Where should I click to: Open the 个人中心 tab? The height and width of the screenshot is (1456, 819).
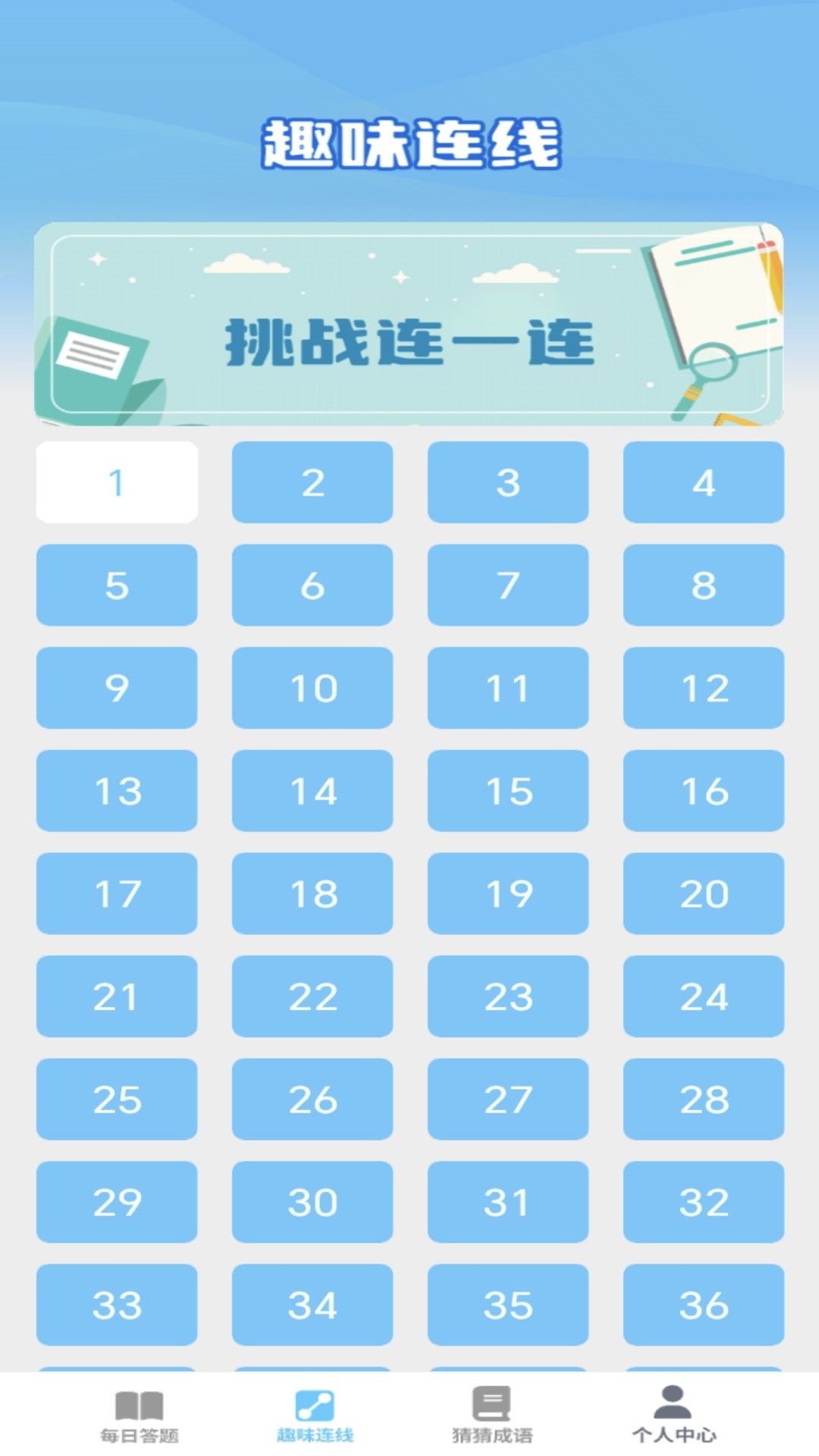(673, 1415)
